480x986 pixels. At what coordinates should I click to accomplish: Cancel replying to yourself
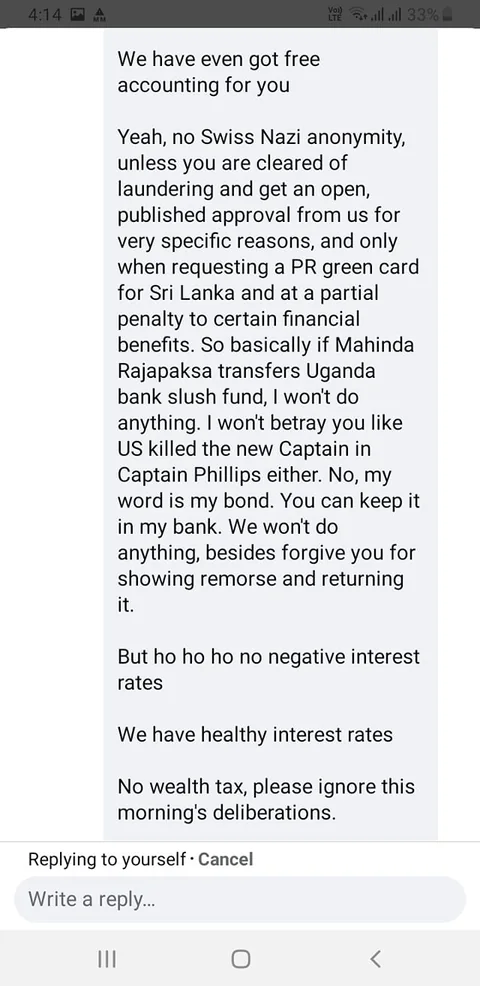pyautogui.click(x=225, y=859)
